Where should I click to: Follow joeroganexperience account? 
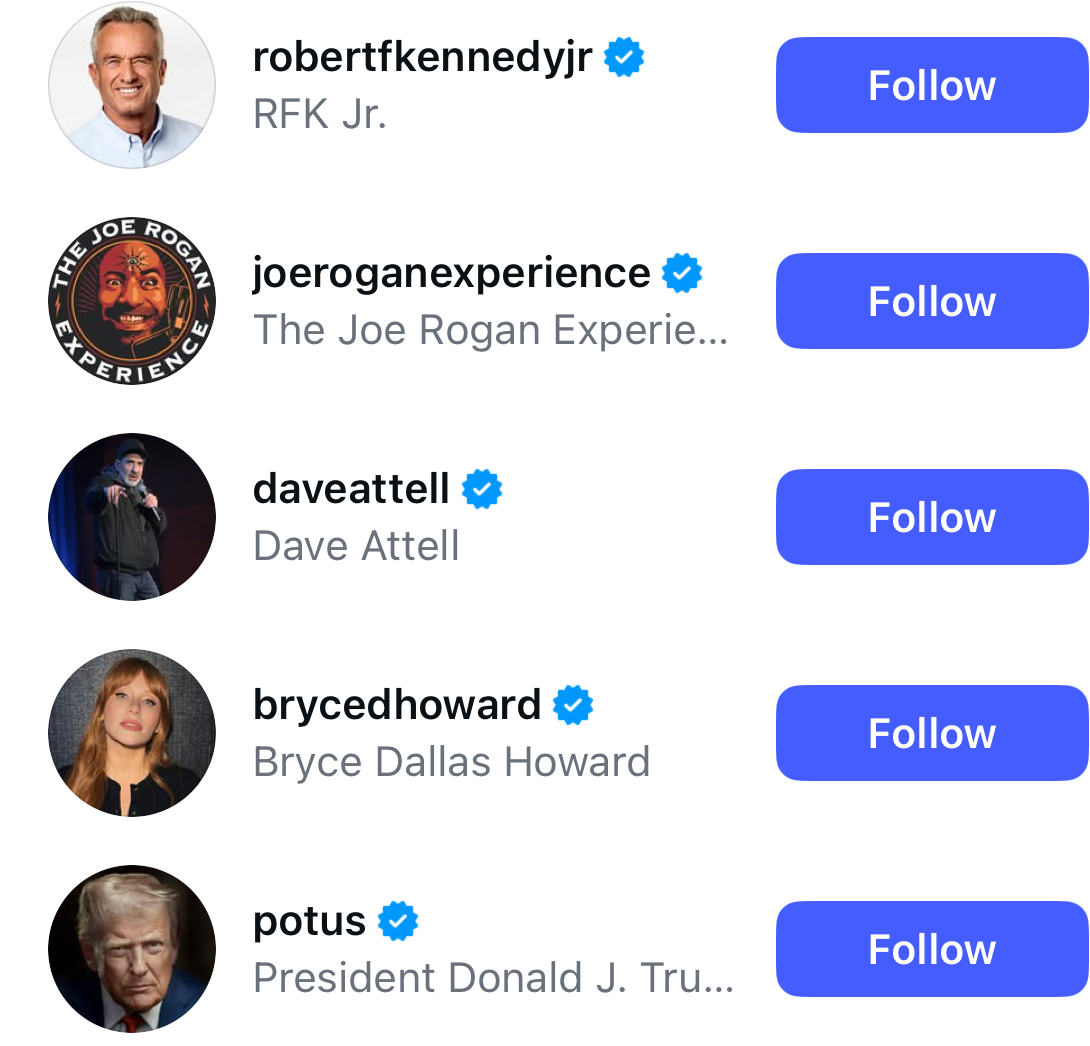click(x=931, y=301)
